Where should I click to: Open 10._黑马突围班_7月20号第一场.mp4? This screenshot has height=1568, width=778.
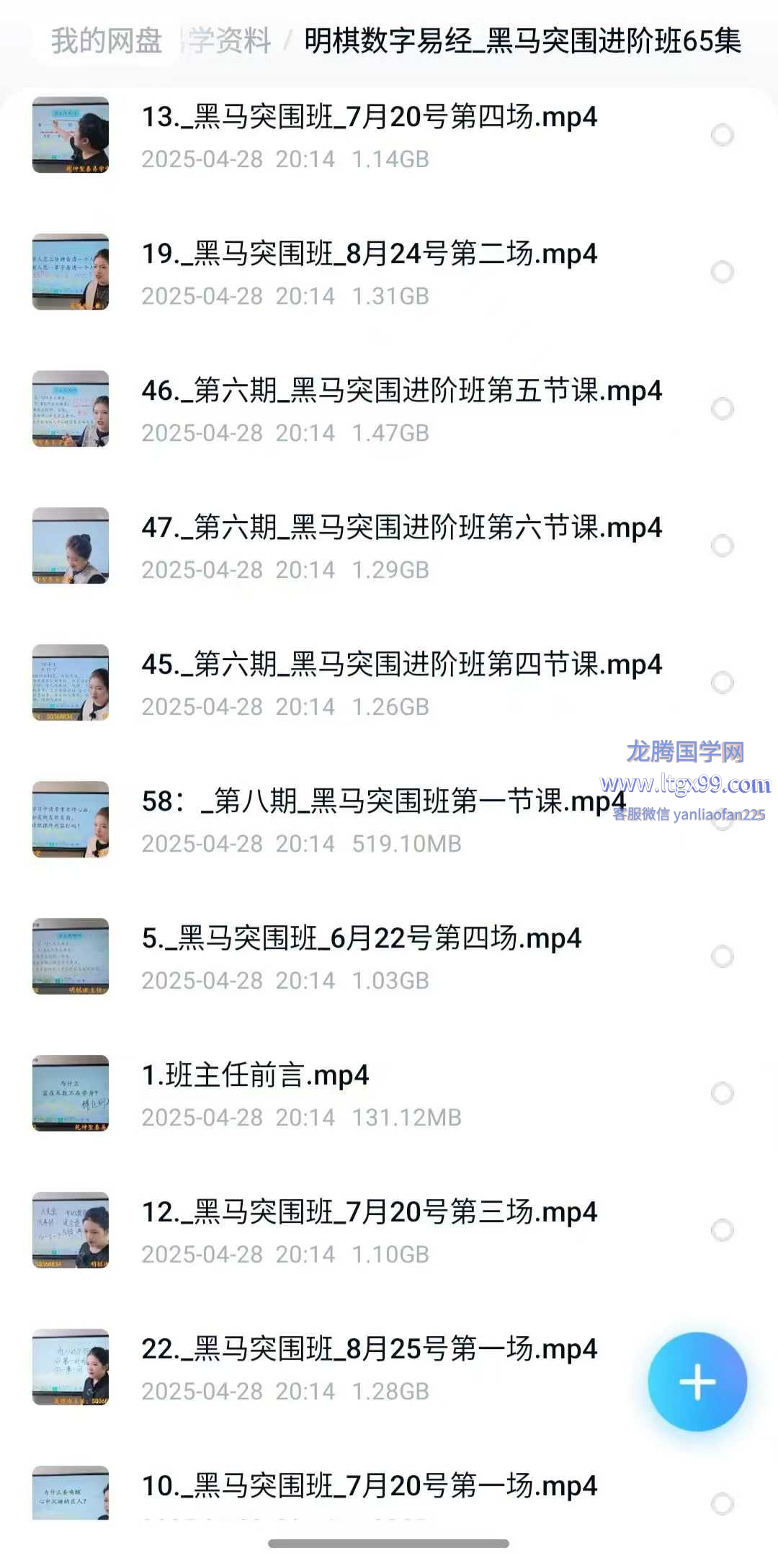(369, 1487)
